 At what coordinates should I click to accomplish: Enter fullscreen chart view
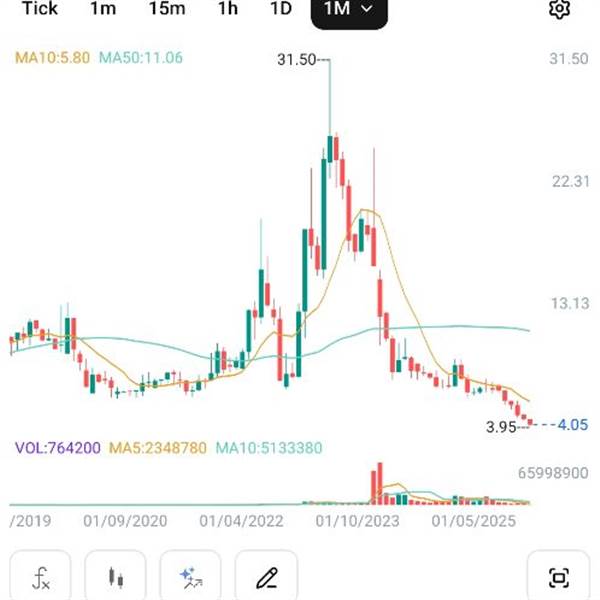pos(559,576)
